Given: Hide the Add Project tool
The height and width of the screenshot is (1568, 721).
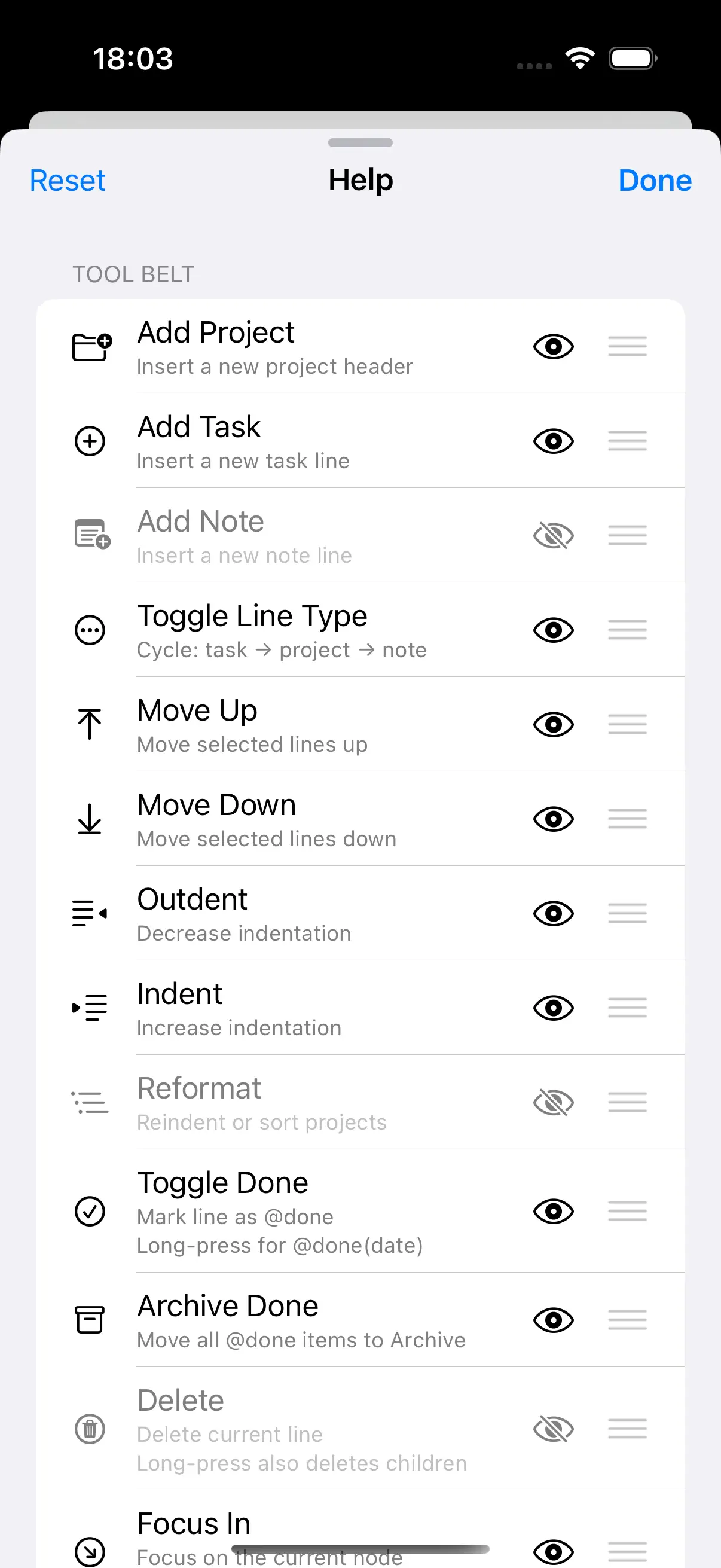Looking at the screenshot, I should (x=552, y=346).
